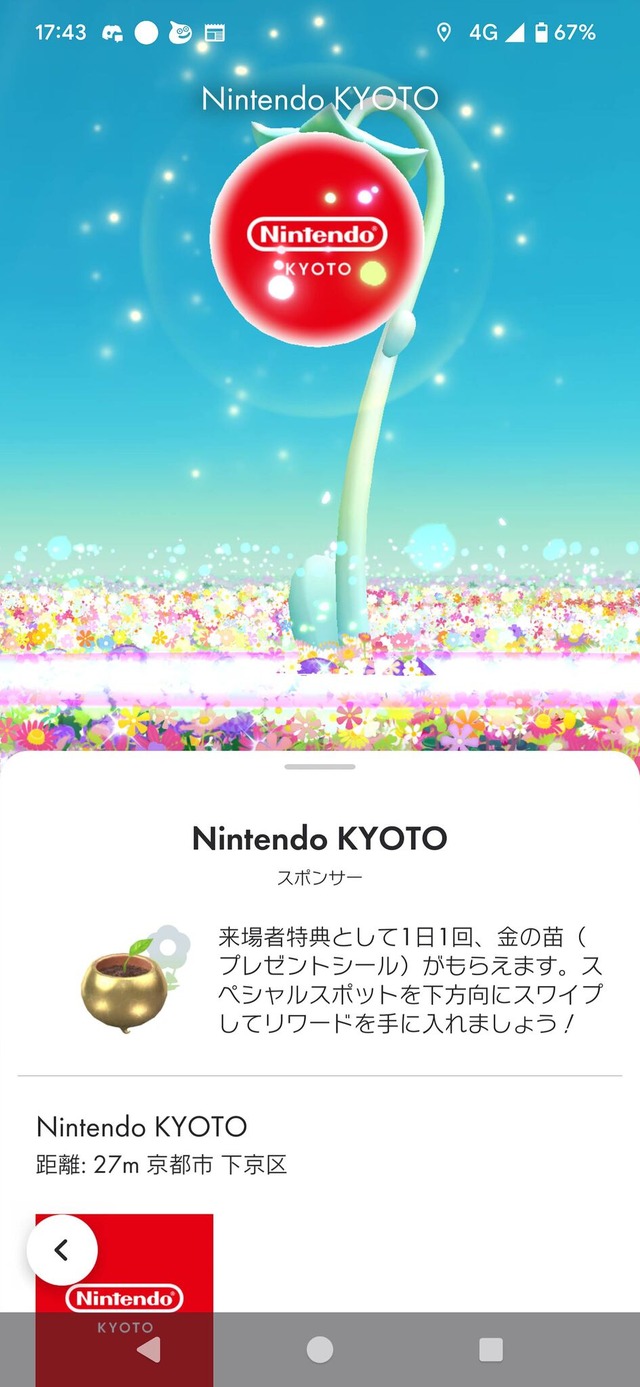
Task: Open the recent apps view
Action: 491,1350
